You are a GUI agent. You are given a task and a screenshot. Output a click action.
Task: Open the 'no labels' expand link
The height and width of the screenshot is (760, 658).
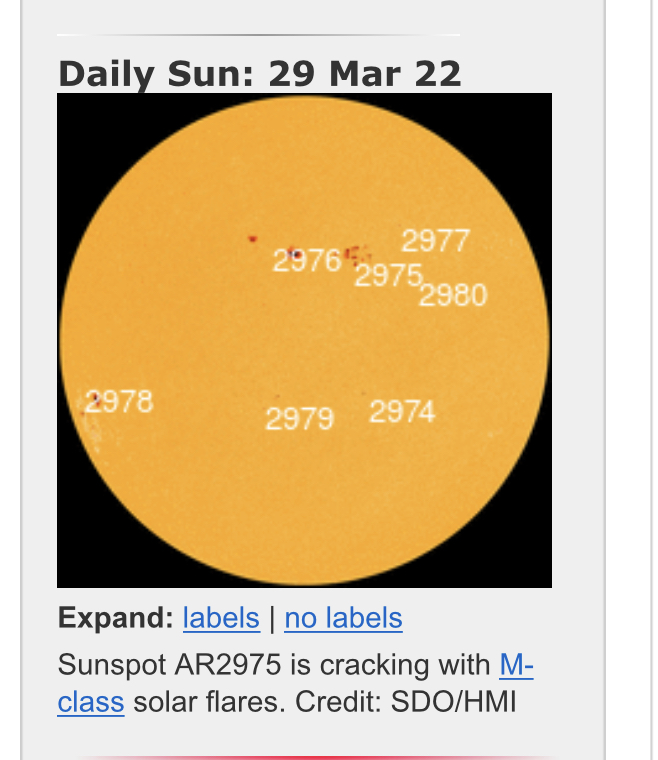343,619
